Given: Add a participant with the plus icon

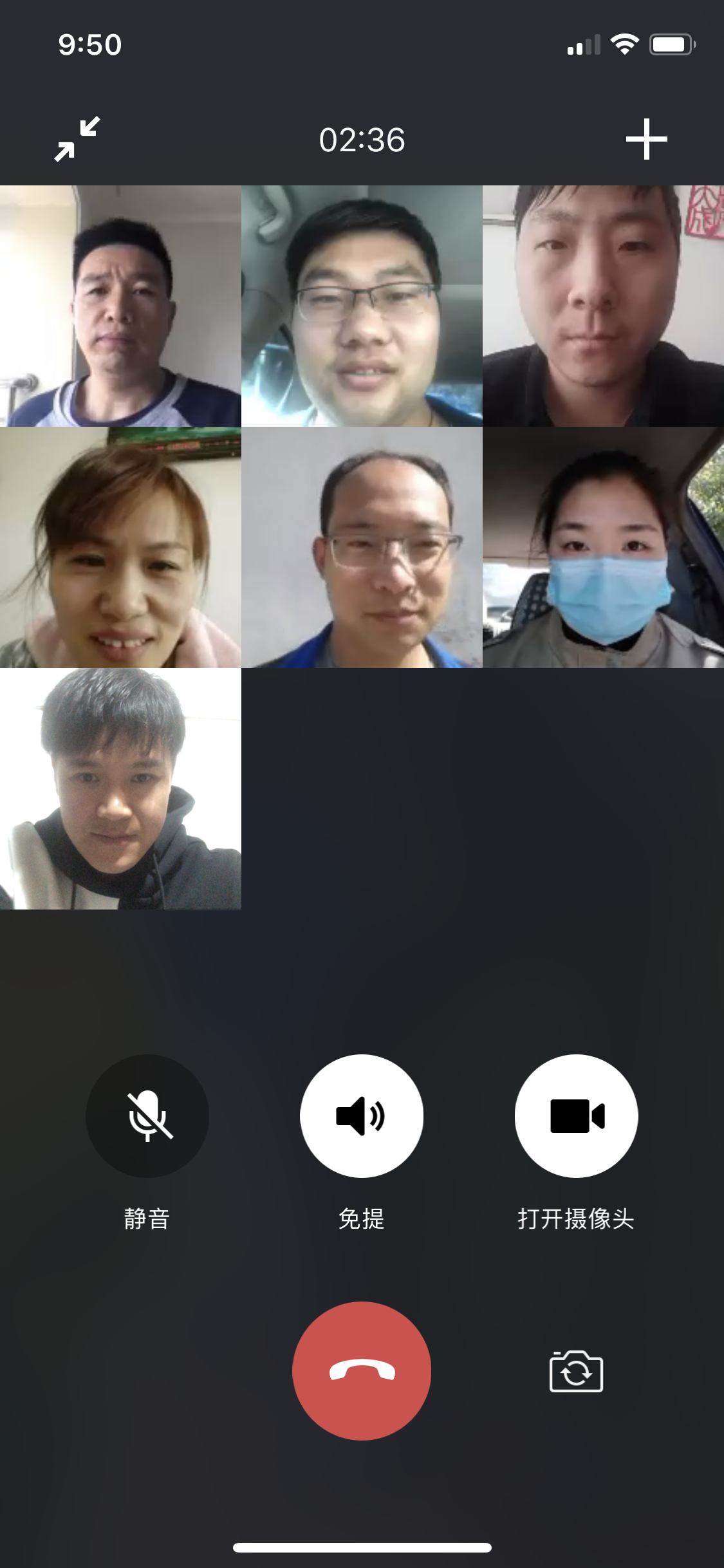Looking at the screenshot, I should pos(646,138).
